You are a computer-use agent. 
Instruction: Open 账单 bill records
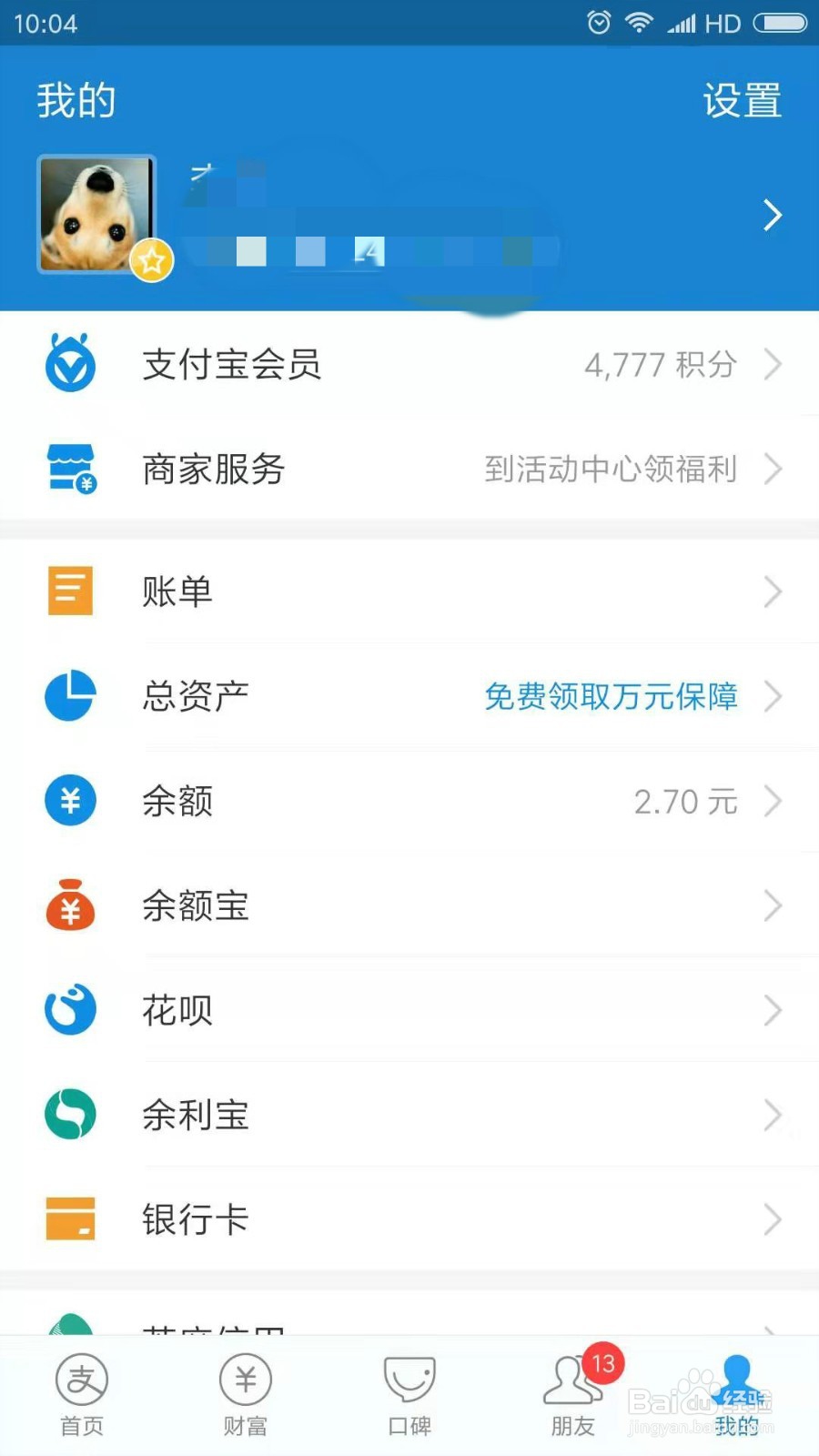178,591
